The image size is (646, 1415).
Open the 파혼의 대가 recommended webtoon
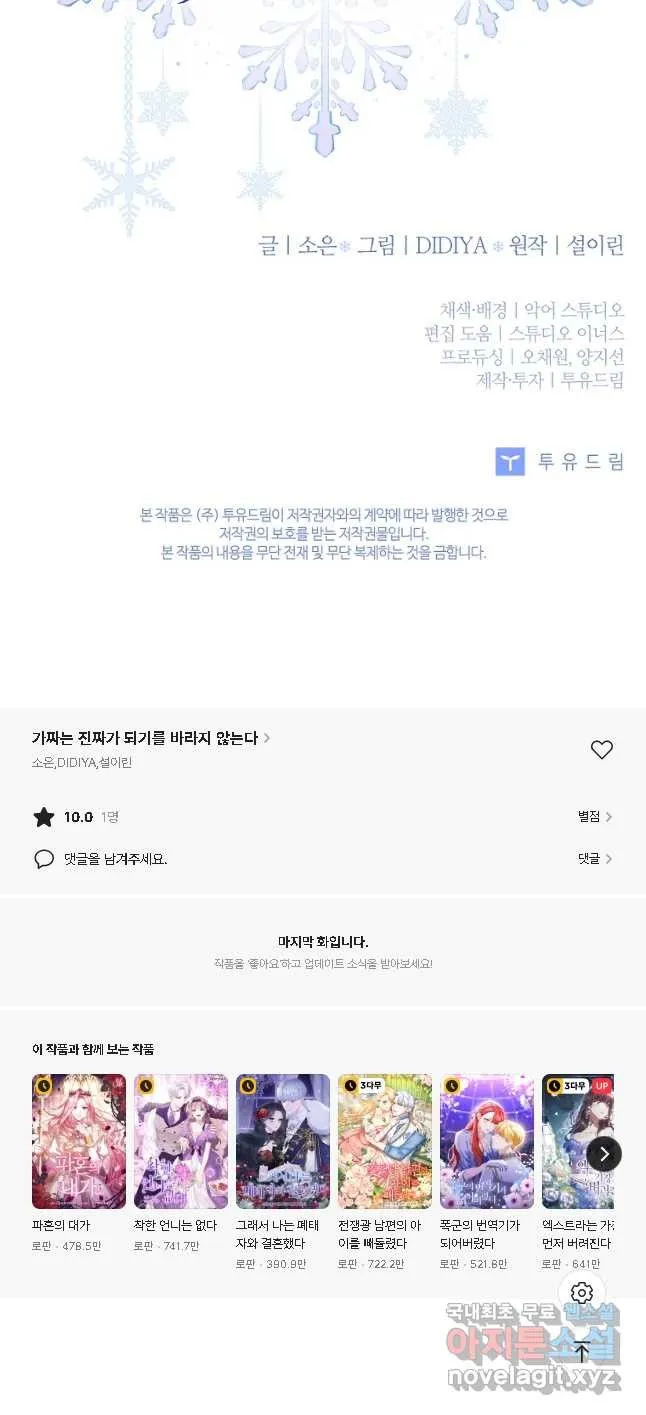(x=79, y=1141)
